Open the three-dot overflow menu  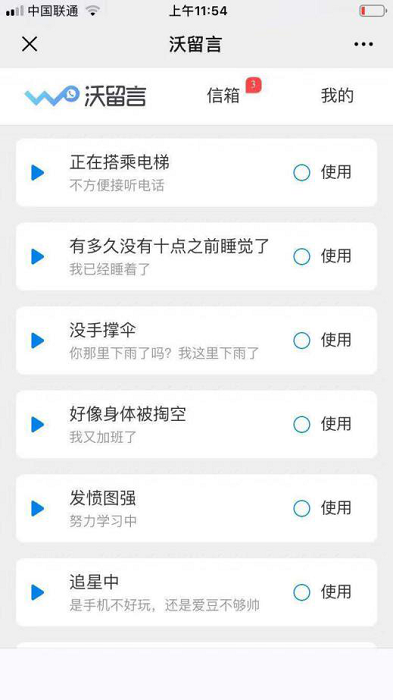(x=364, y=44)
